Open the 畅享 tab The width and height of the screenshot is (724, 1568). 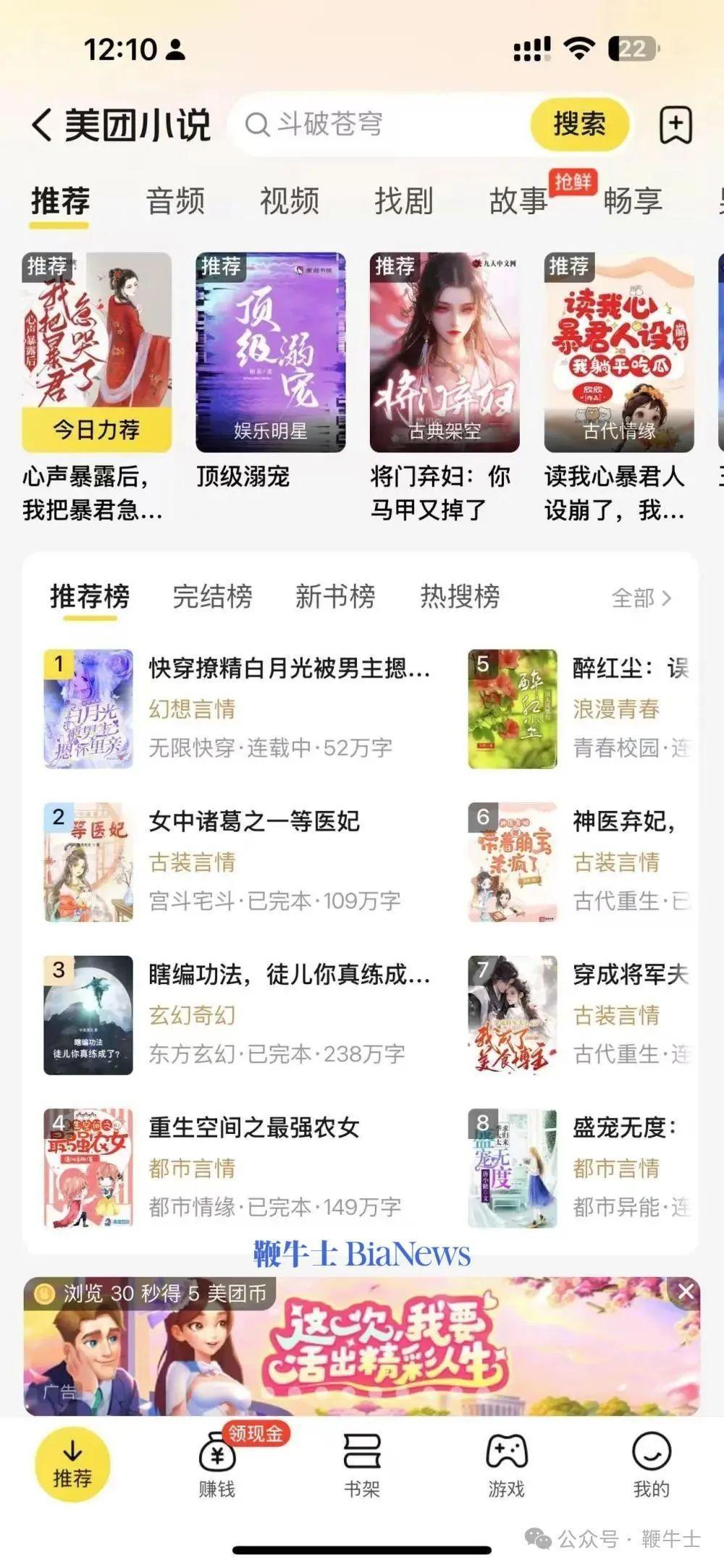633,201
